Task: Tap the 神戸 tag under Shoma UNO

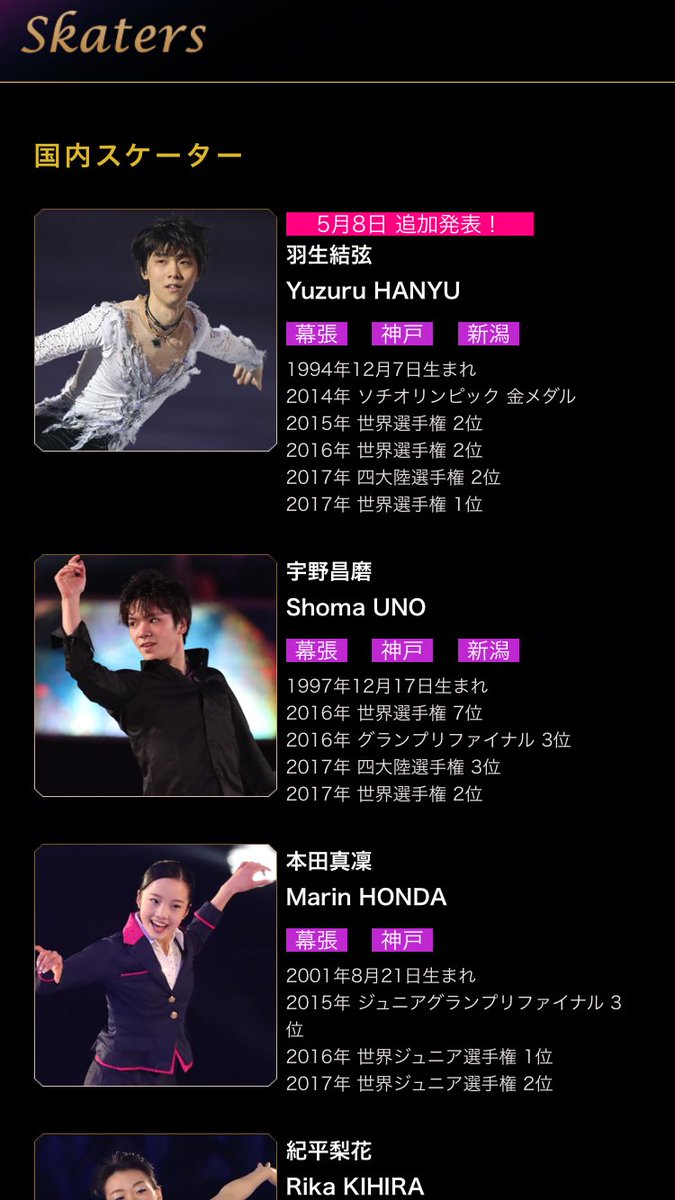Action: point(402,651)
